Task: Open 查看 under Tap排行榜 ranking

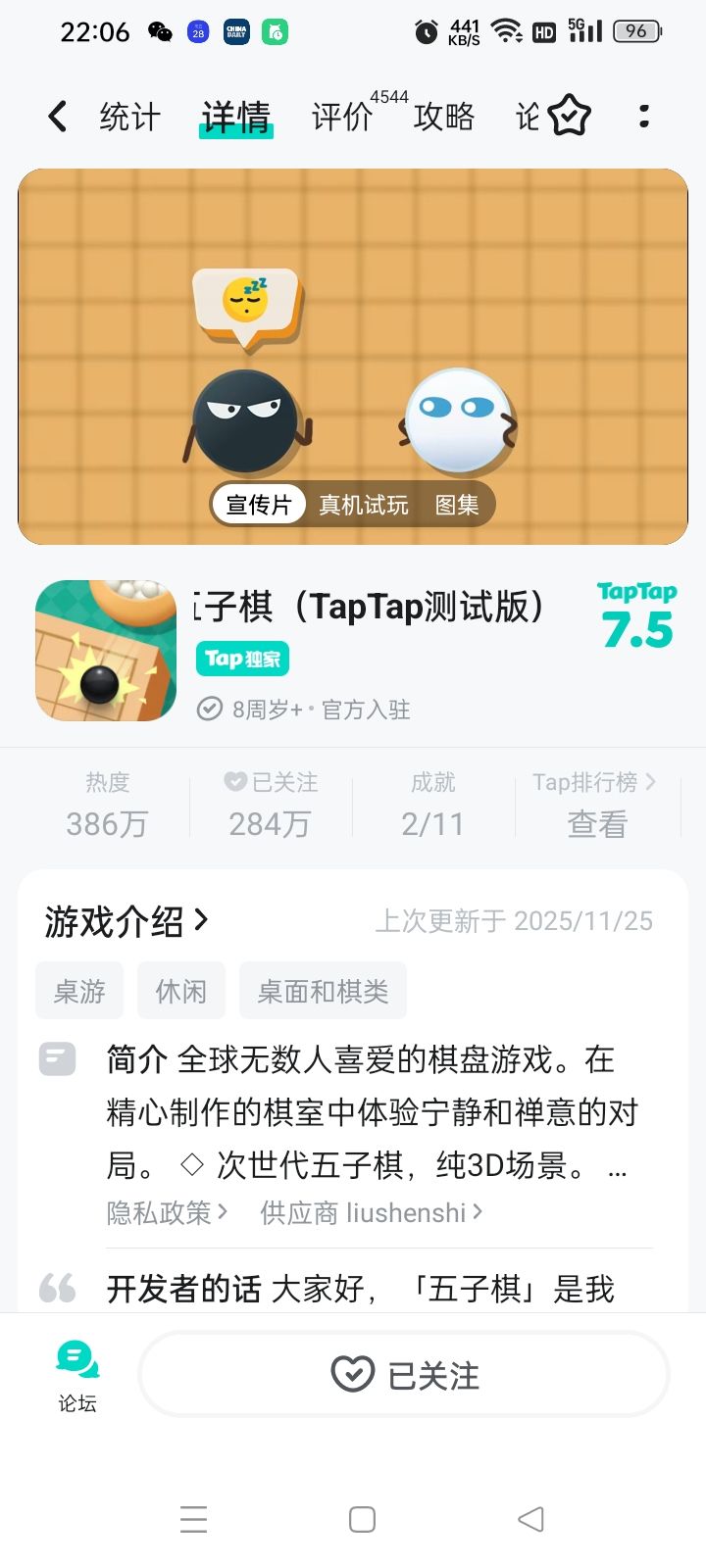Action: (596, 823)
